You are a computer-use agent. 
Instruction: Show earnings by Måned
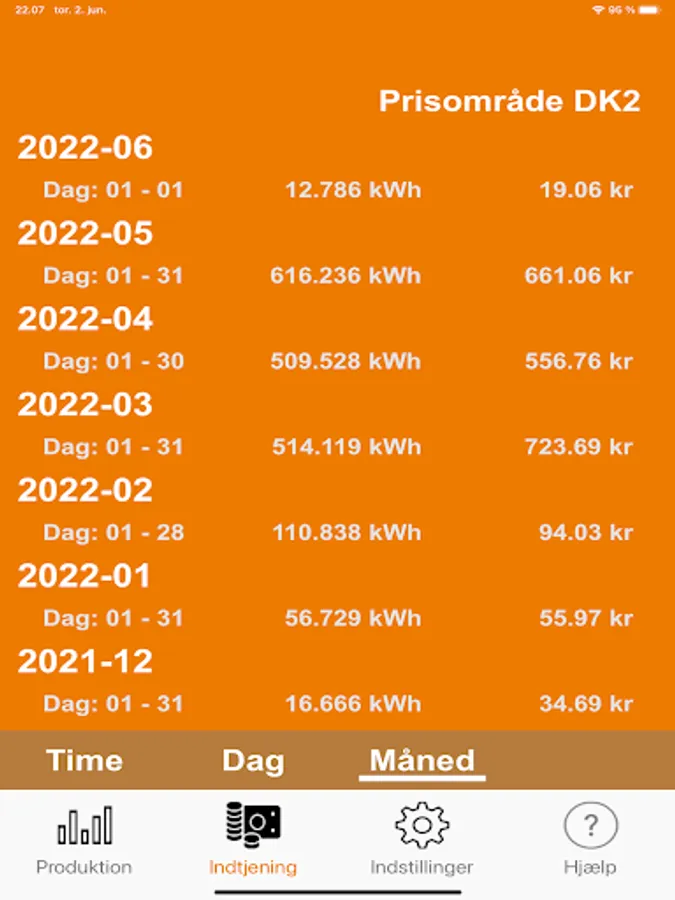click(x=422, y=761)
